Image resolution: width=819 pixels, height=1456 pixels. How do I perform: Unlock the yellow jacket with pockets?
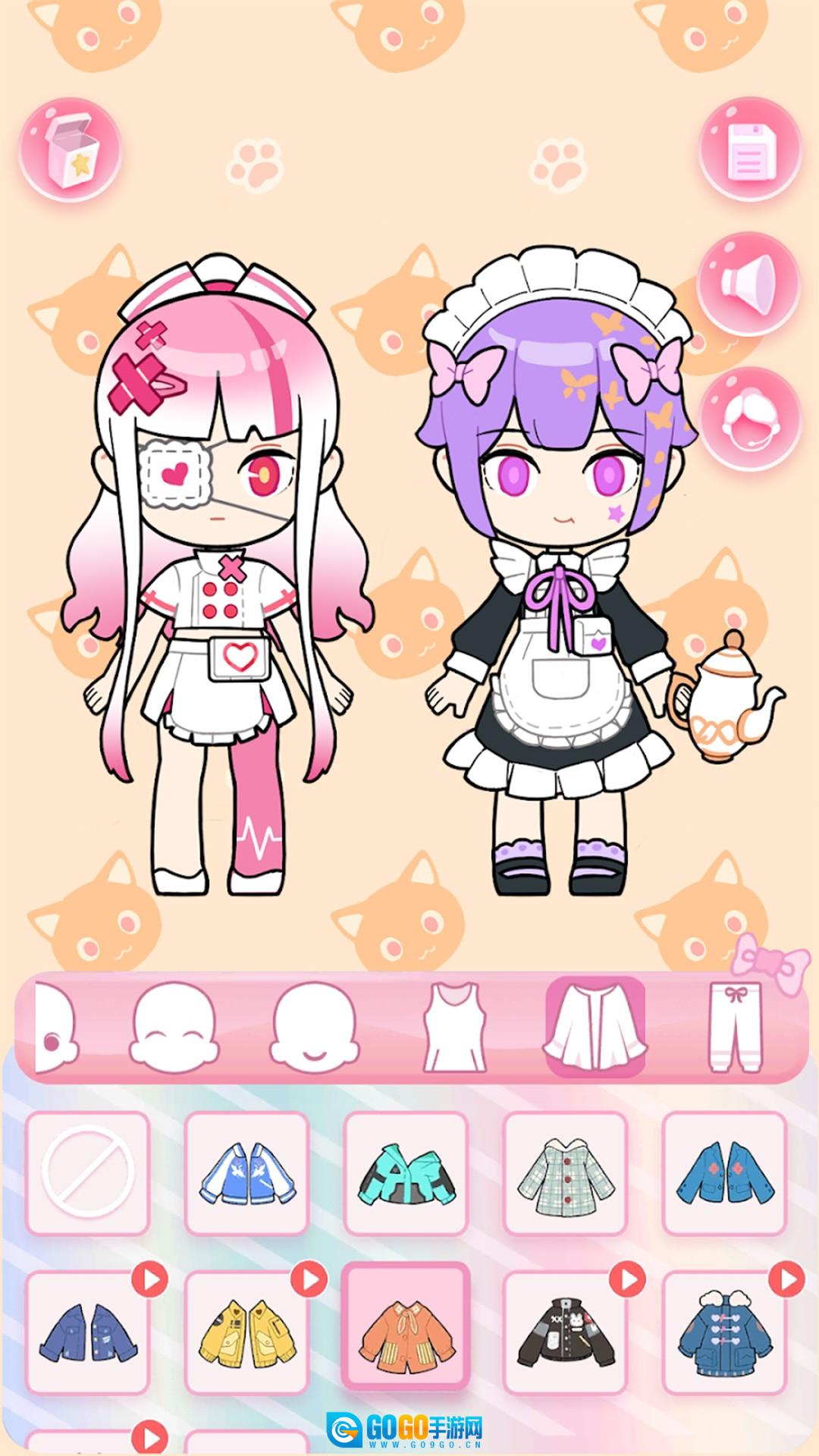point(246,1333)
